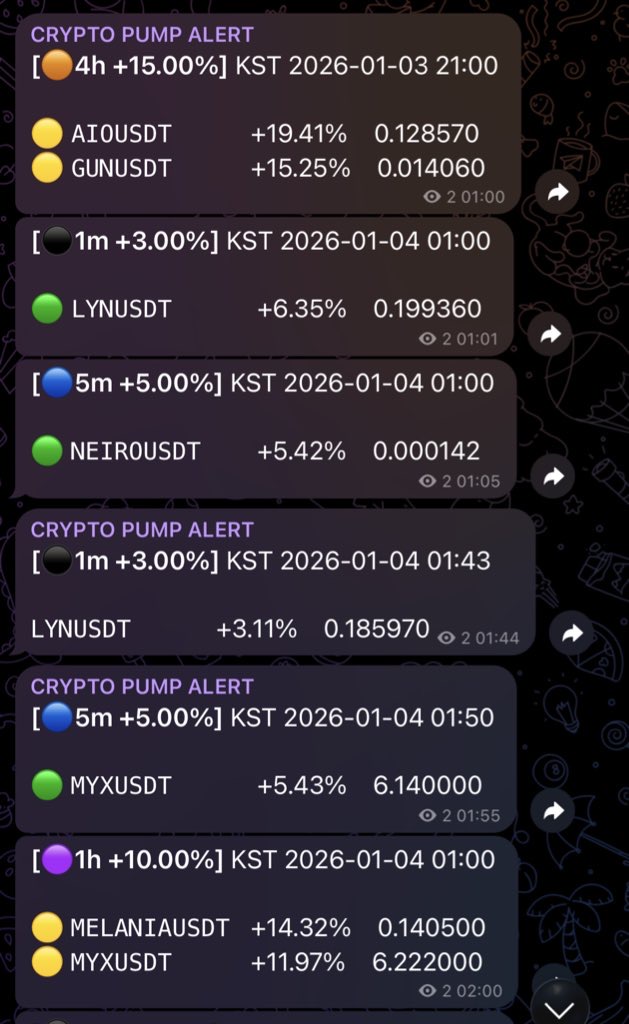Share the LYNUSDT +6.35% alert message
629x1024 pixels.
click(550, 335)
